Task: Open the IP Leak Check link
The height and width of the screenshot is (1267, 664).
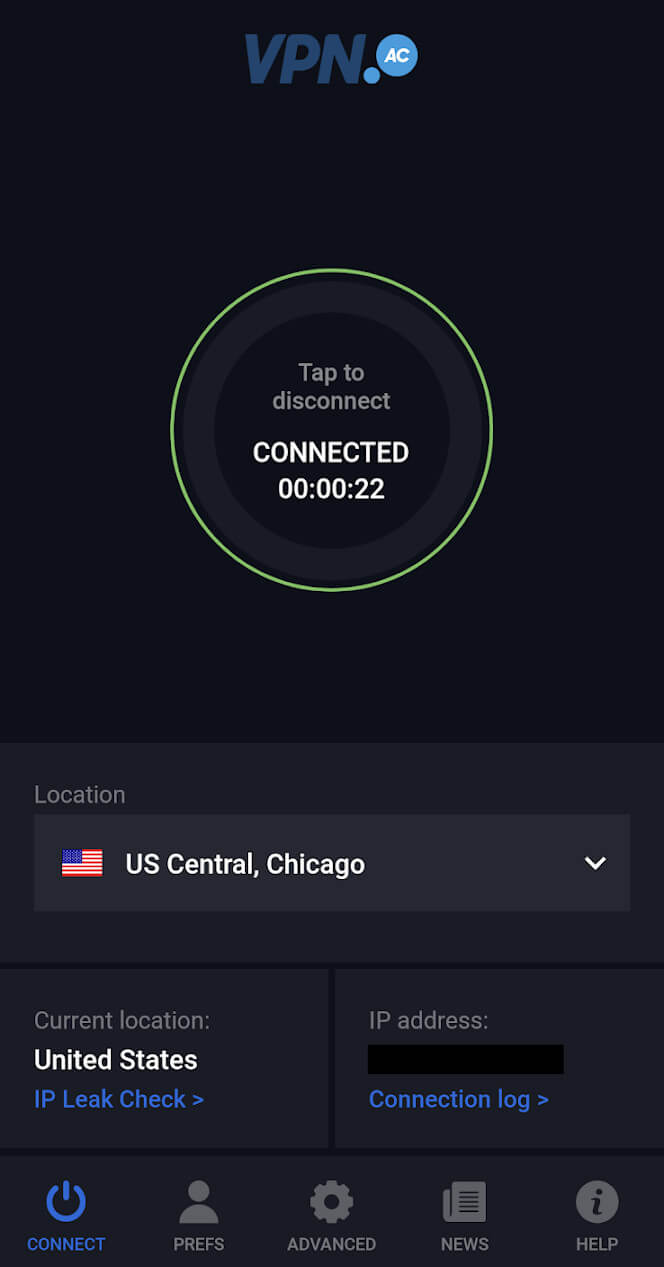Action: [x=119, y=1099]
